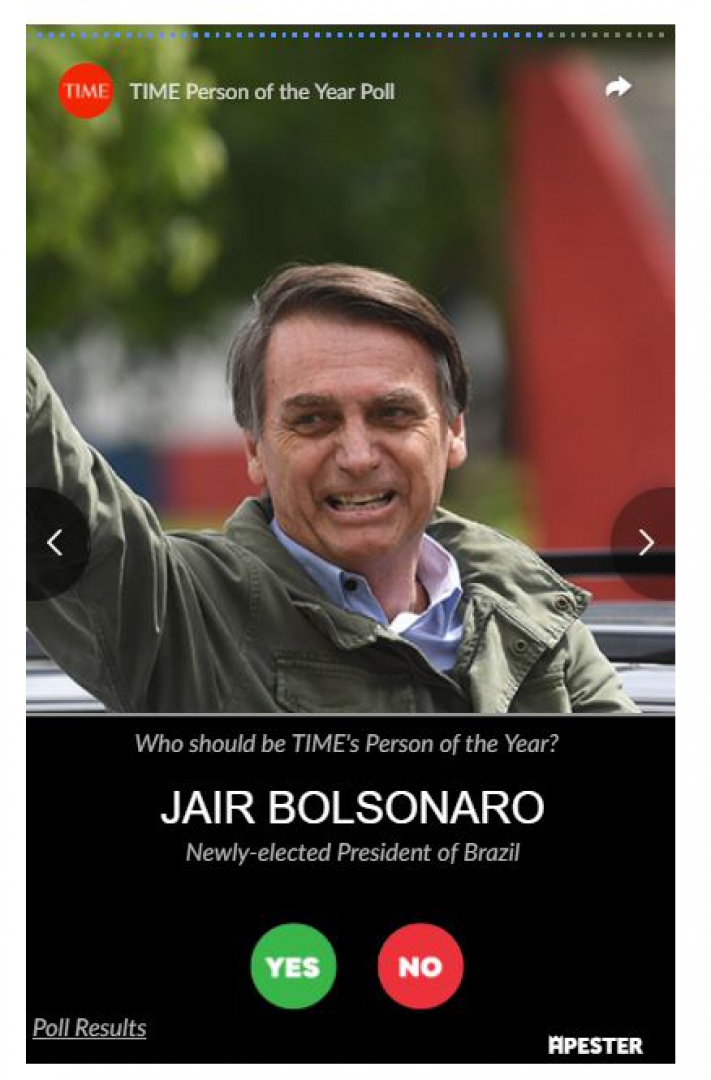
Task: Advance to the next poll candidate
Action: click(x=646, y=543)
